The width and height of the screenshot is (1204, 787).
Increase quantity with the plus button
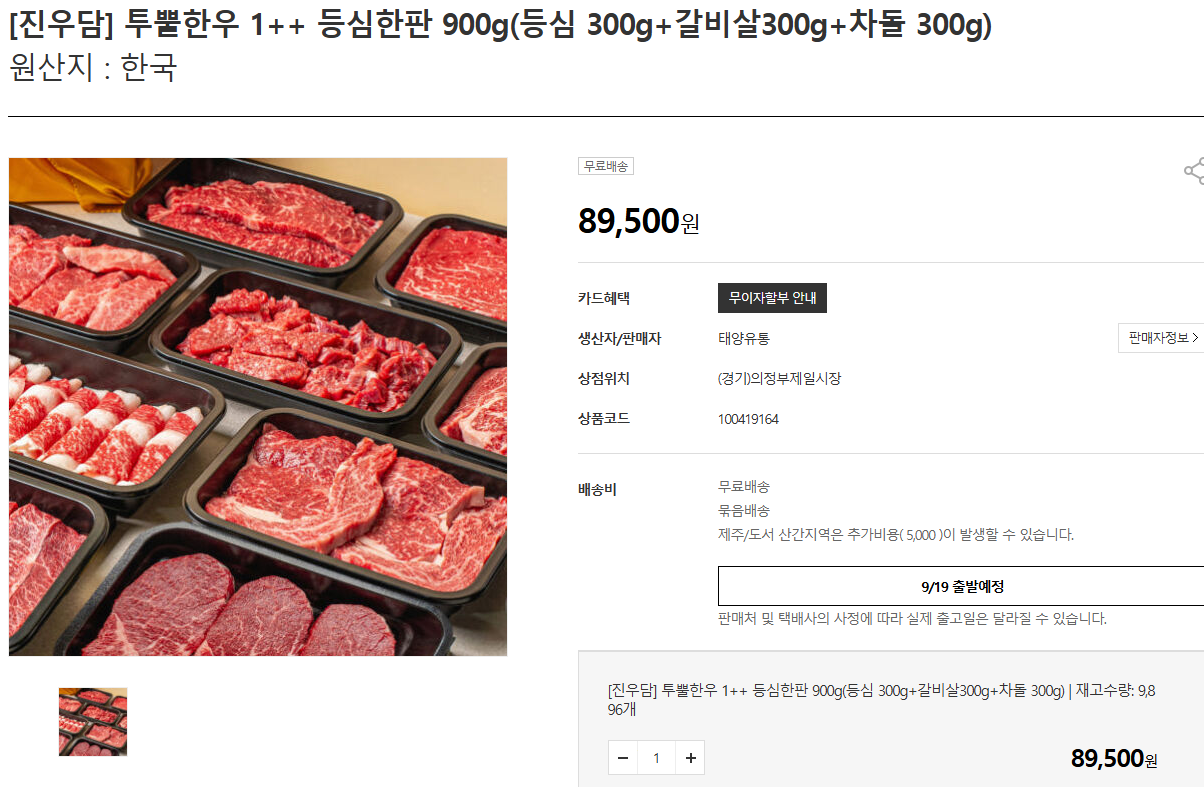pyautogui.click(x=690, y=758)
